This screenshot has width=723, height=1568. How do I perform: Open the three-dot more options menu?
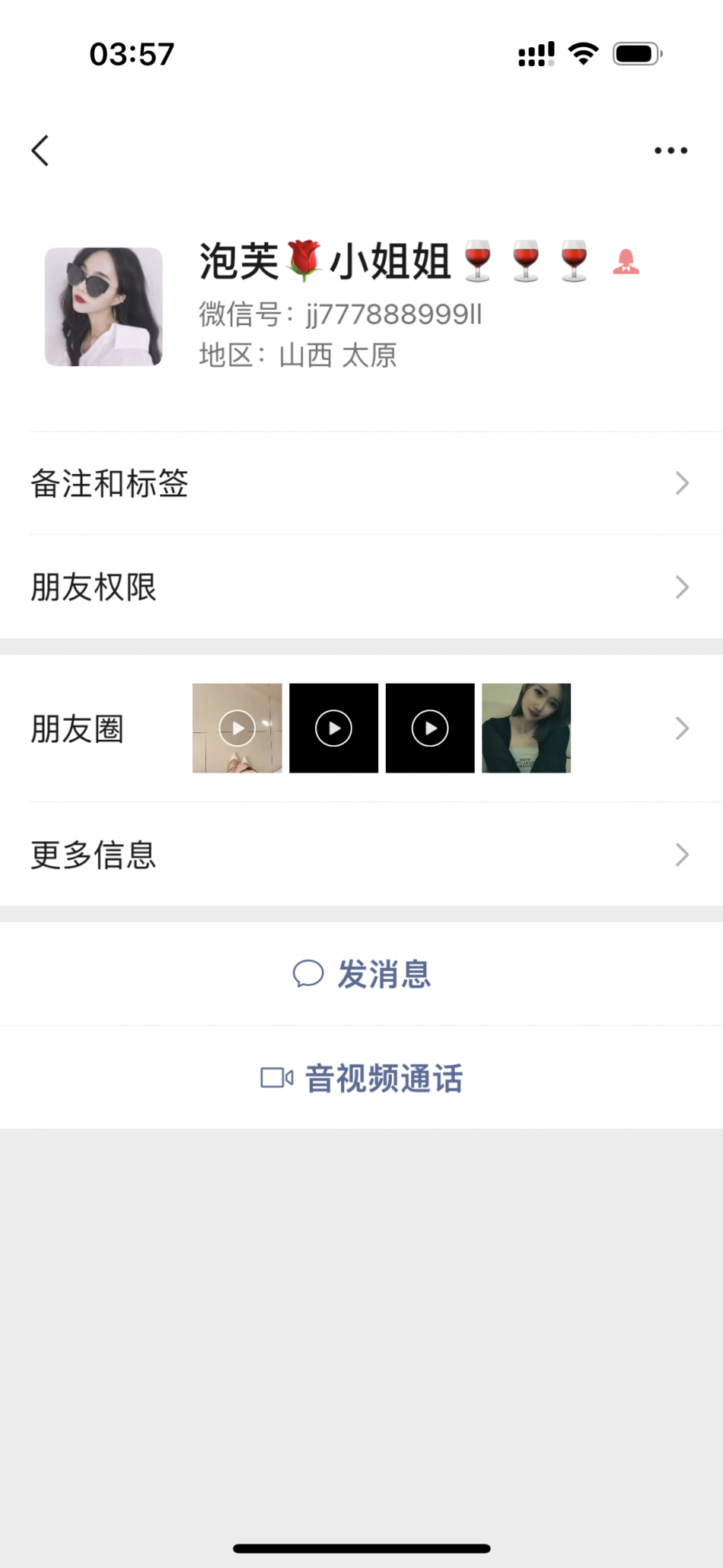click(x=670, y=151)
